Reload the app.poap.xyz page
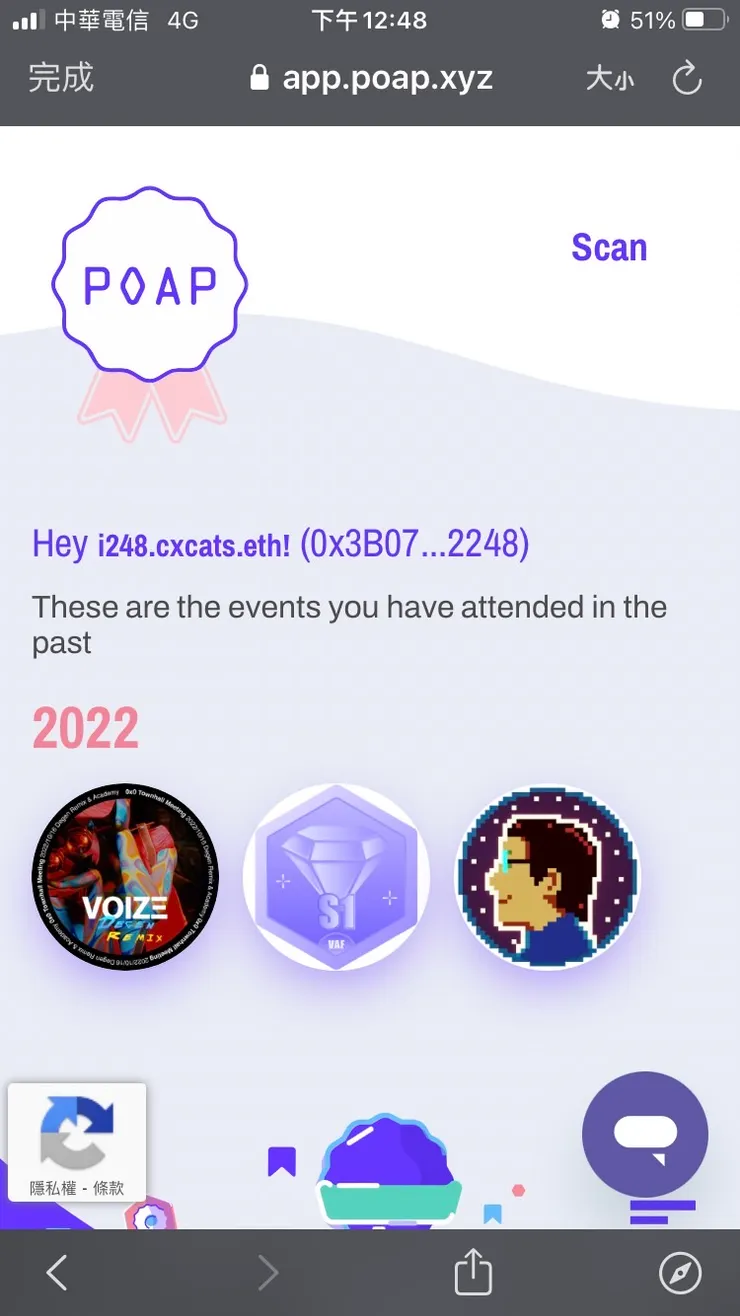This screenshot has height=1316, width=740. pos(687,78)
